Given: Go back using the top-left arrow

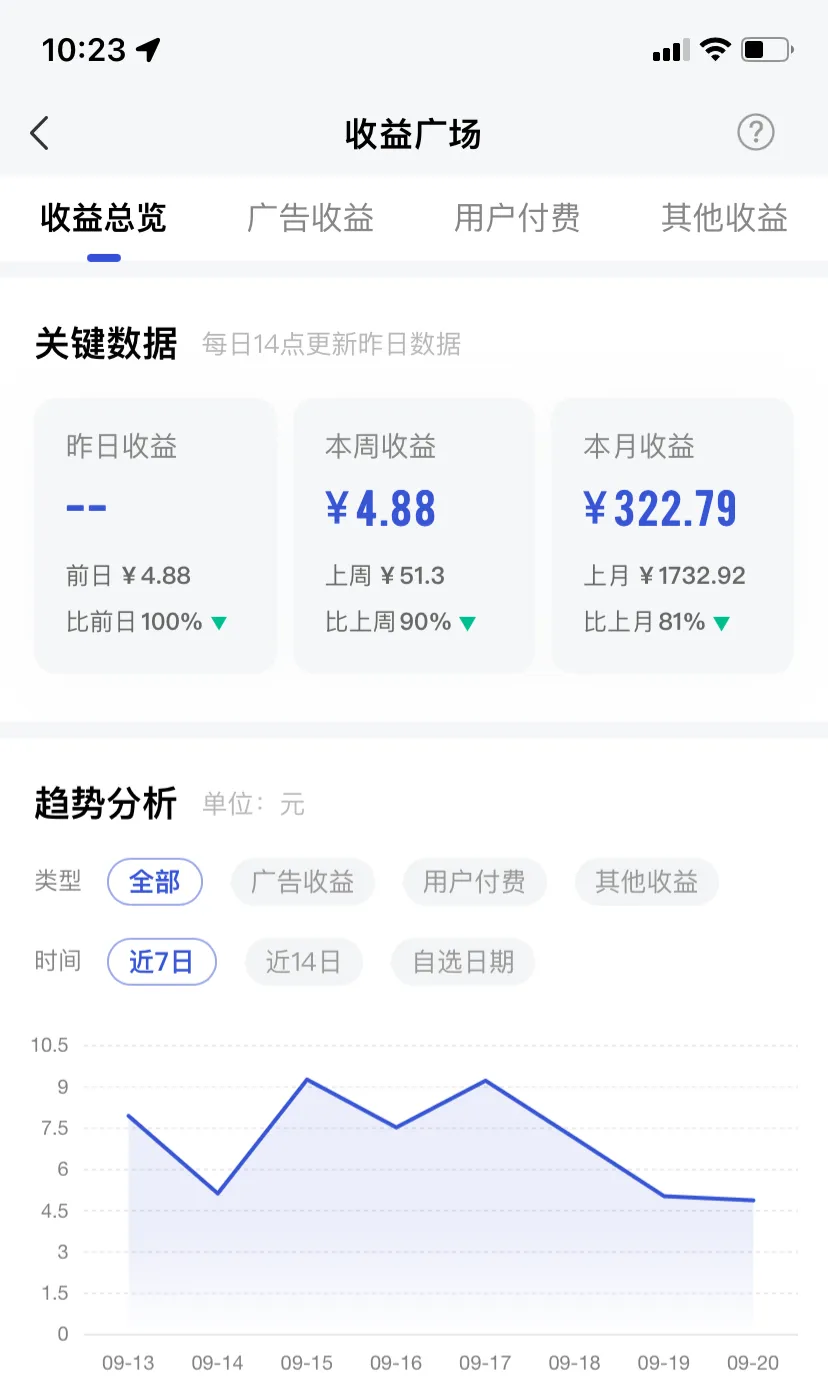Looking at the screenshot, I should point(40,133).
